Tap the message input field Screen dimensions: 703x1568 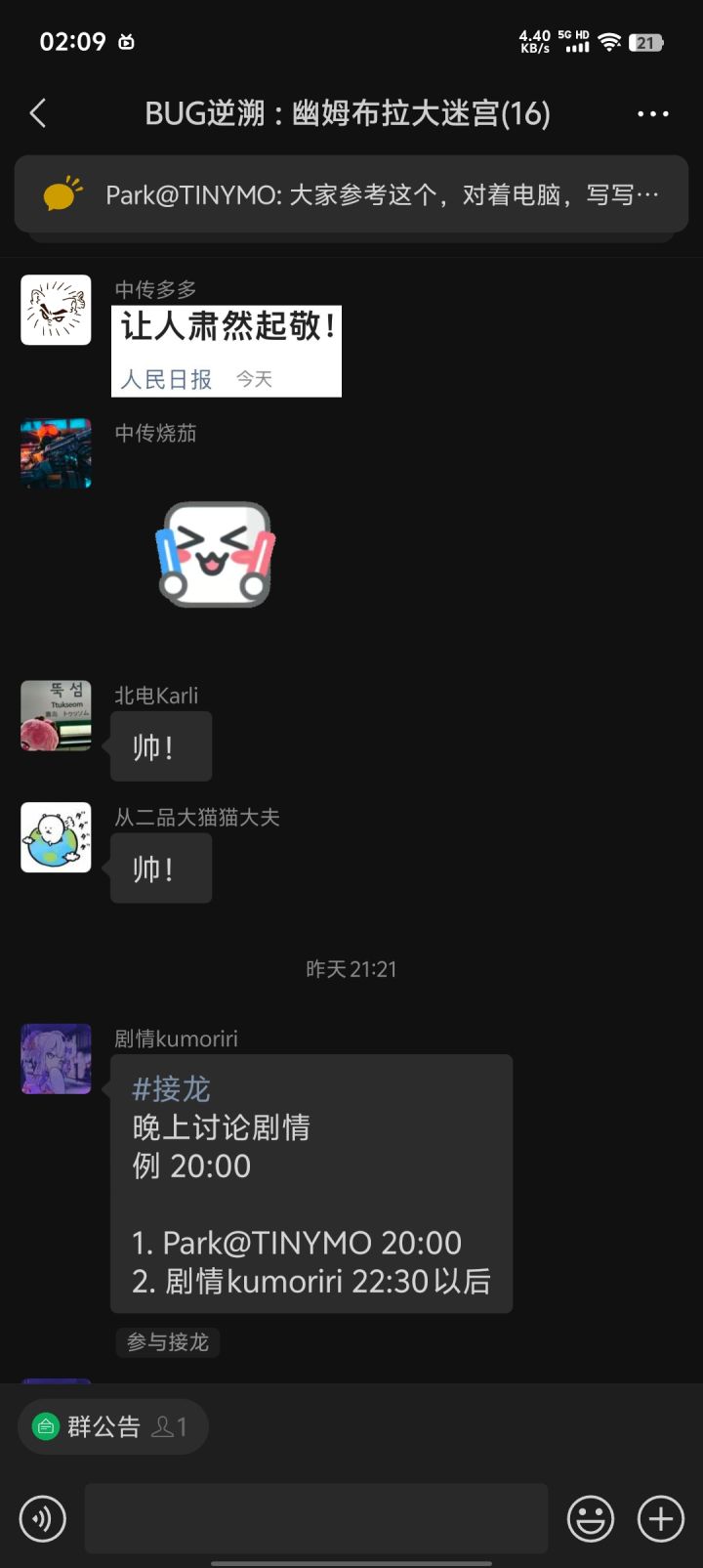tap(314, 1518)
